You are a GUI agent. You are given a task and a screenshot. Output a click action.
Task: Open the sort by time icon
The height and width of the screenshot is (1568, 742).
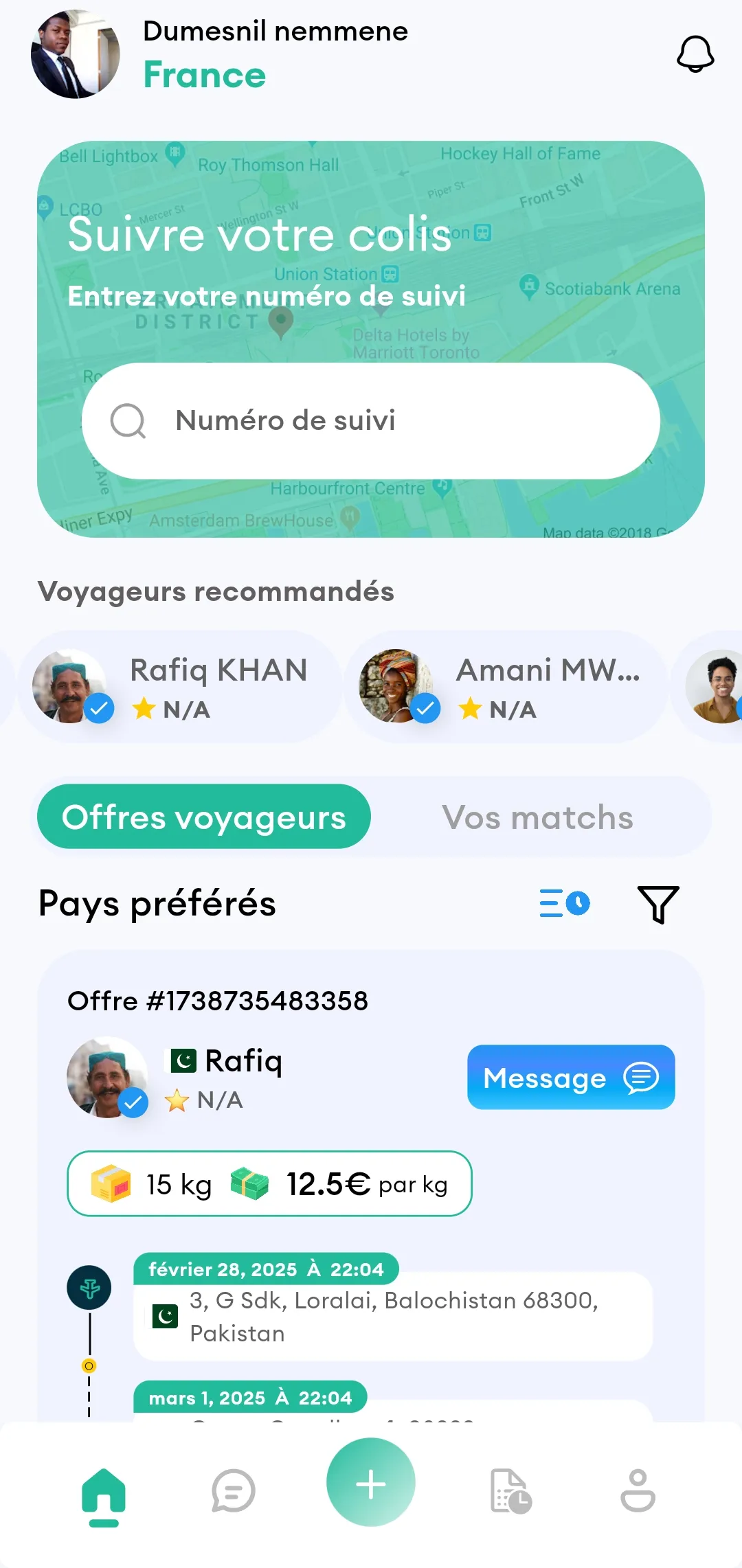tap(565, 903)
